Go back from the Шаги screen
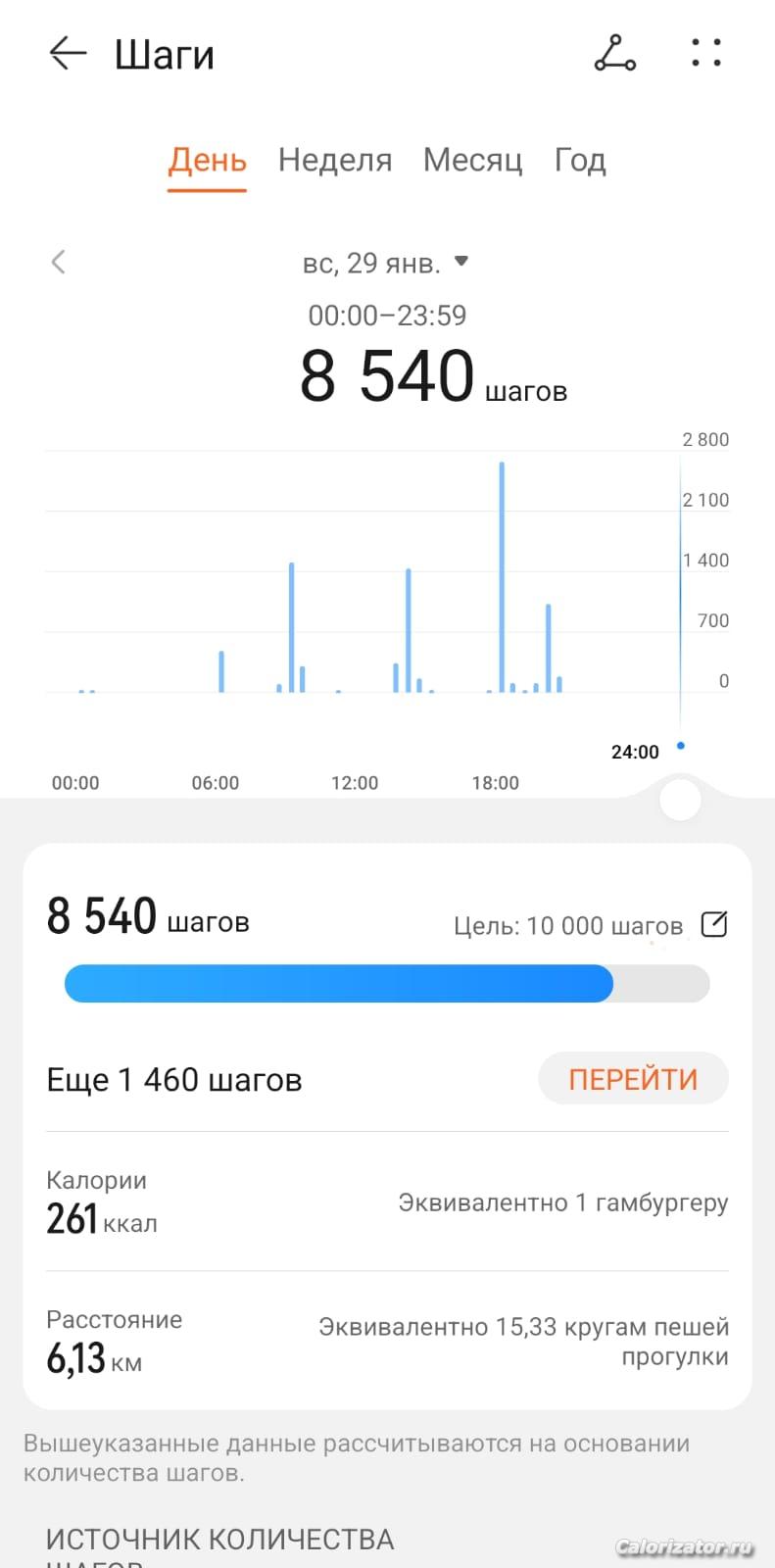The width and height of the screenshot is (775, 1568). [69, 53]
